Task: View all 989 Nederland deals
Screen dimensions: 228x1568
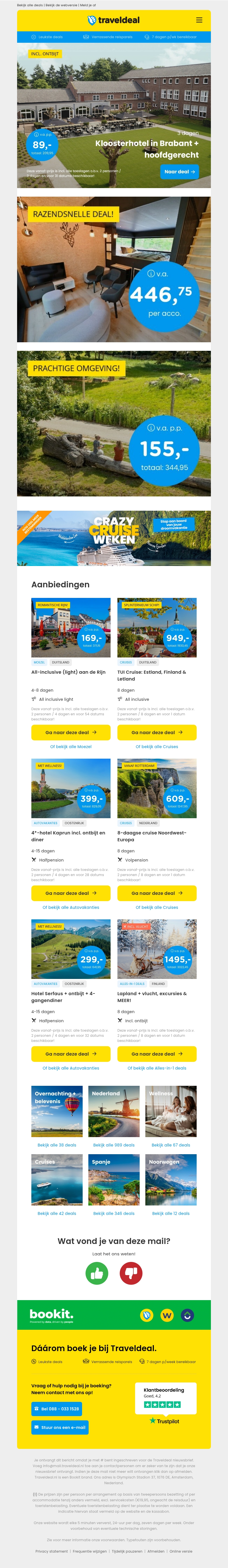Action: (x=114, y=1145)
